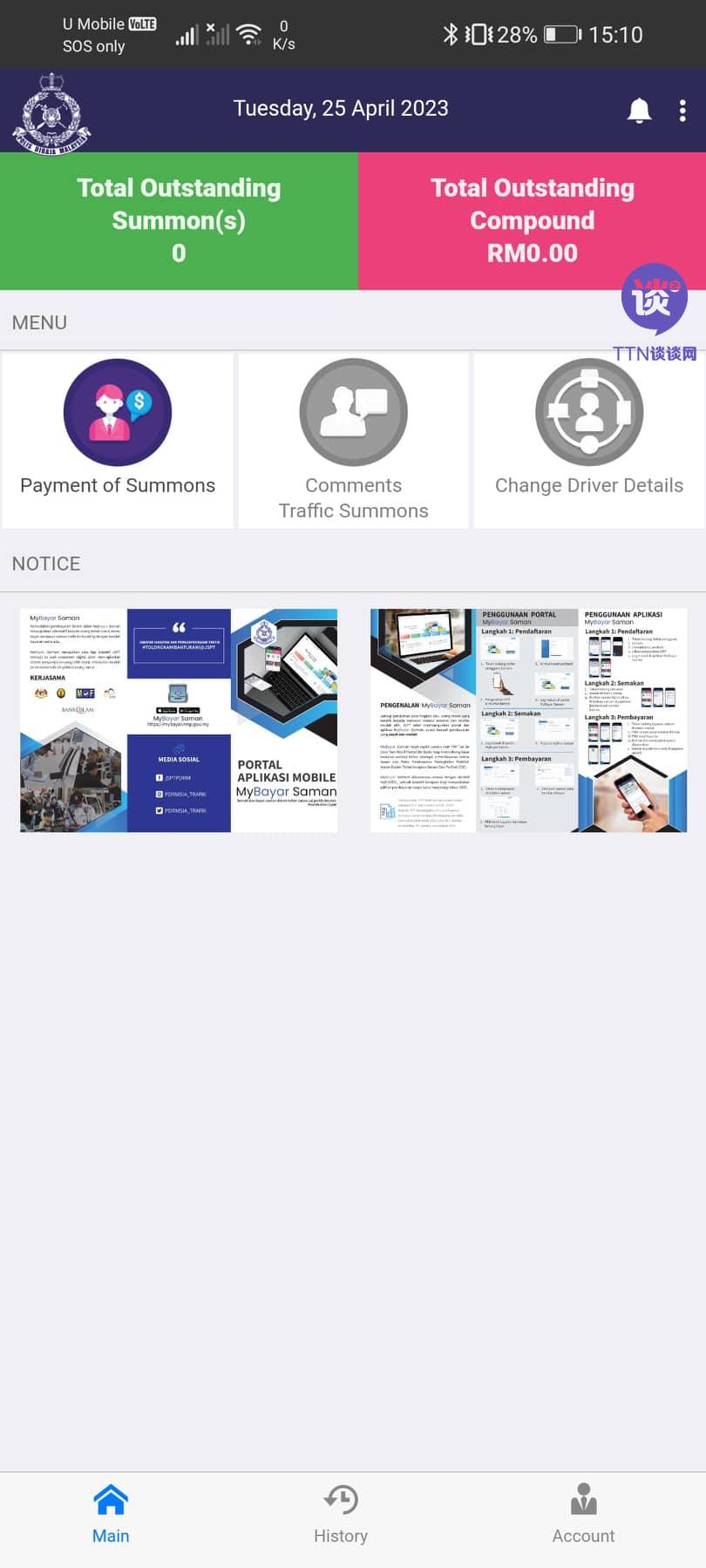Switch to the Main tab

[x=111, y=1514]
